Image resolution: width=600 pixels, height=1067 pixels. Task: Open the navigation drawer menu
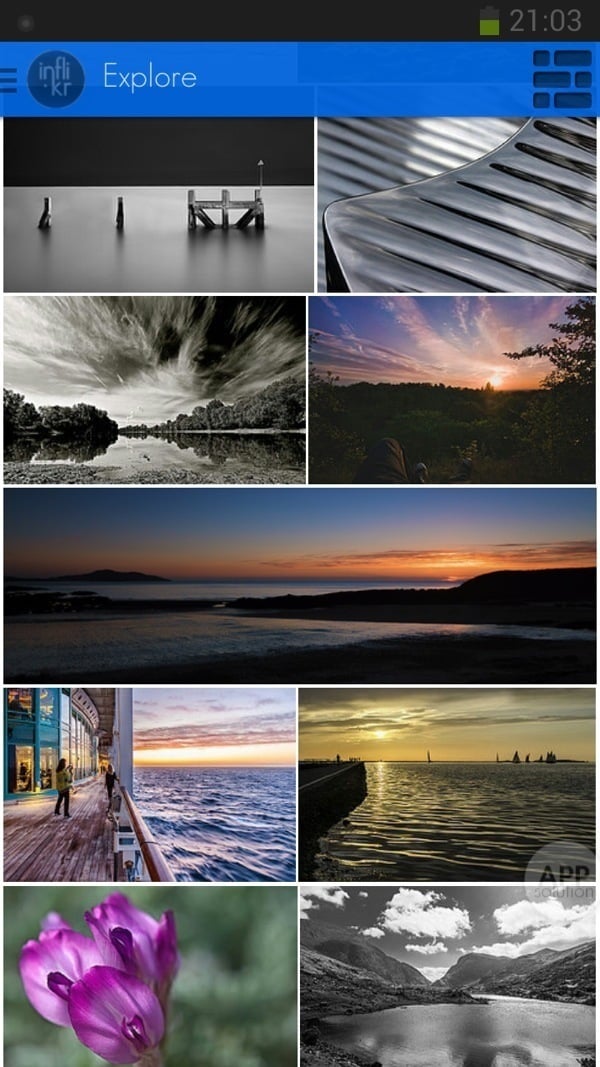point(10,80)
